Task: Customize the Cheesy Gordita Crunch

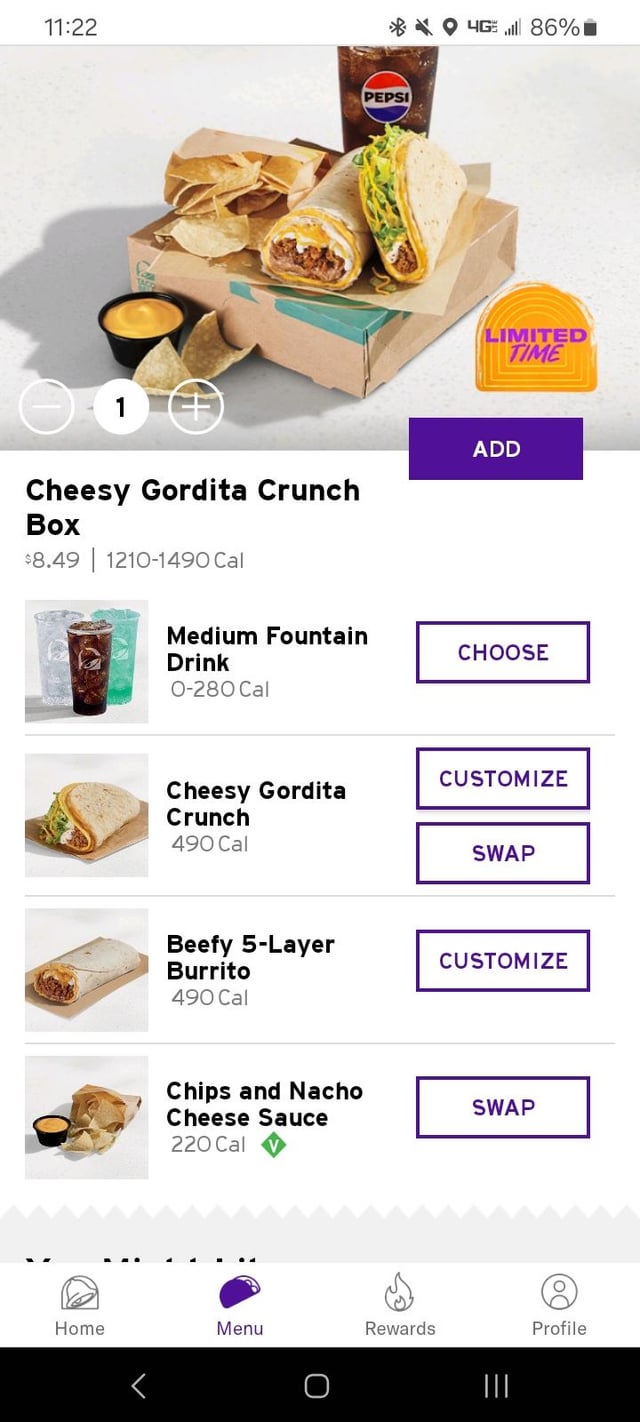Action: coord(503,778)
